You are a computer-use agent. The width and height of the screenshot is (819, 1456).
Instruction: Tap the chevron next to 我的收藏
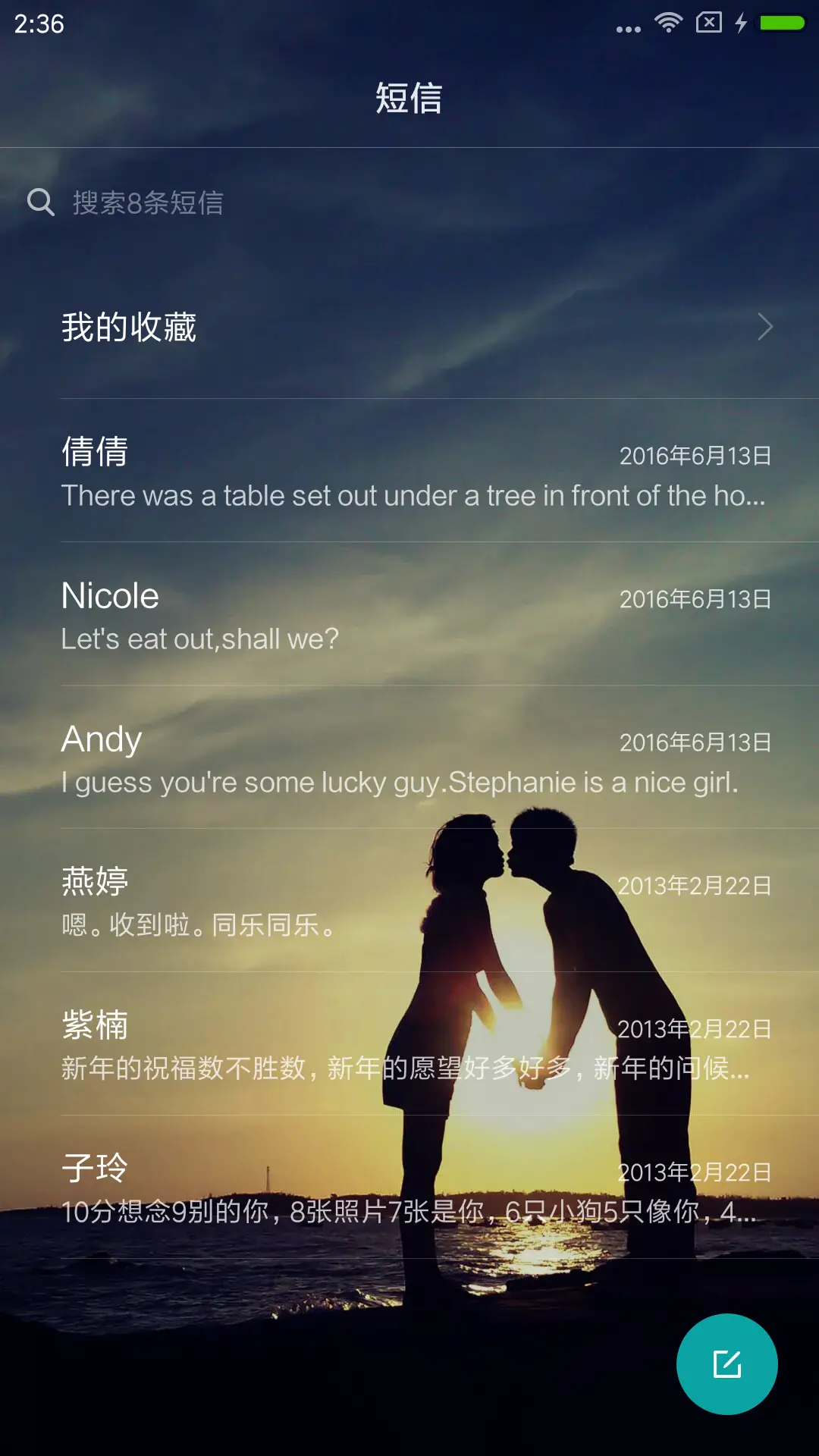[x=763, y=326]
